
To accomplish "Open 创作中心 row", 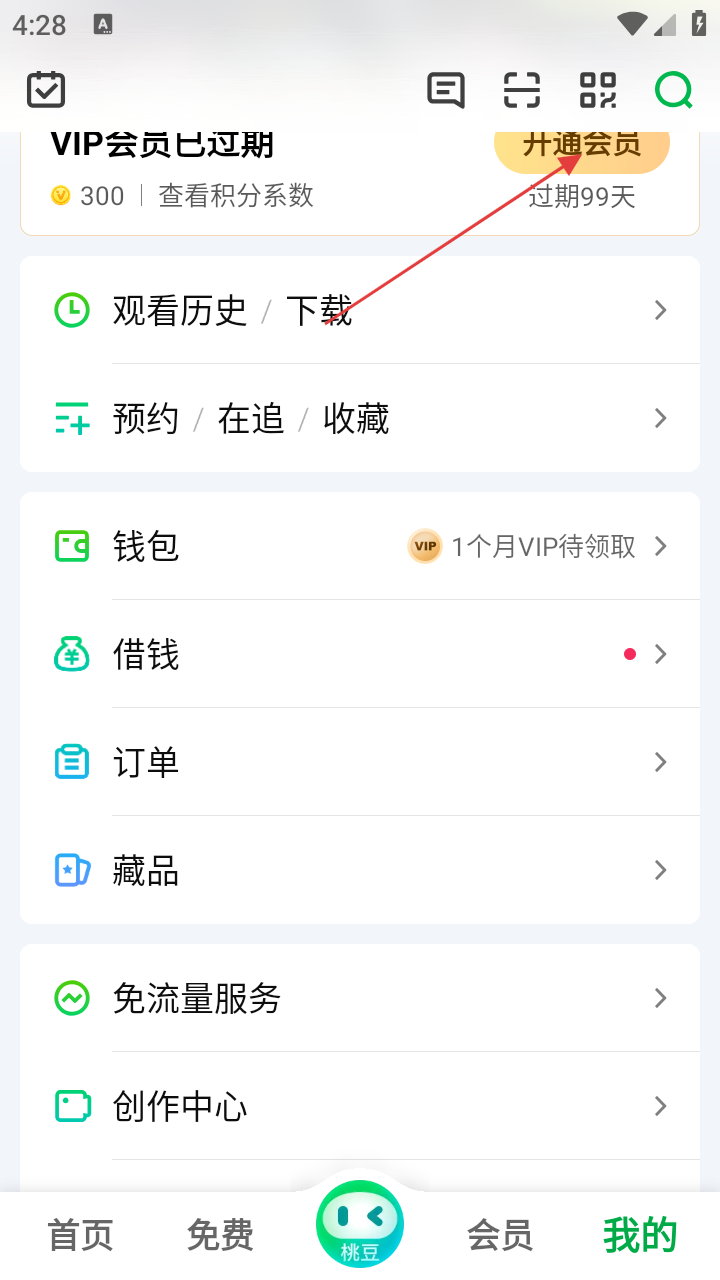I will [360, 1107].
